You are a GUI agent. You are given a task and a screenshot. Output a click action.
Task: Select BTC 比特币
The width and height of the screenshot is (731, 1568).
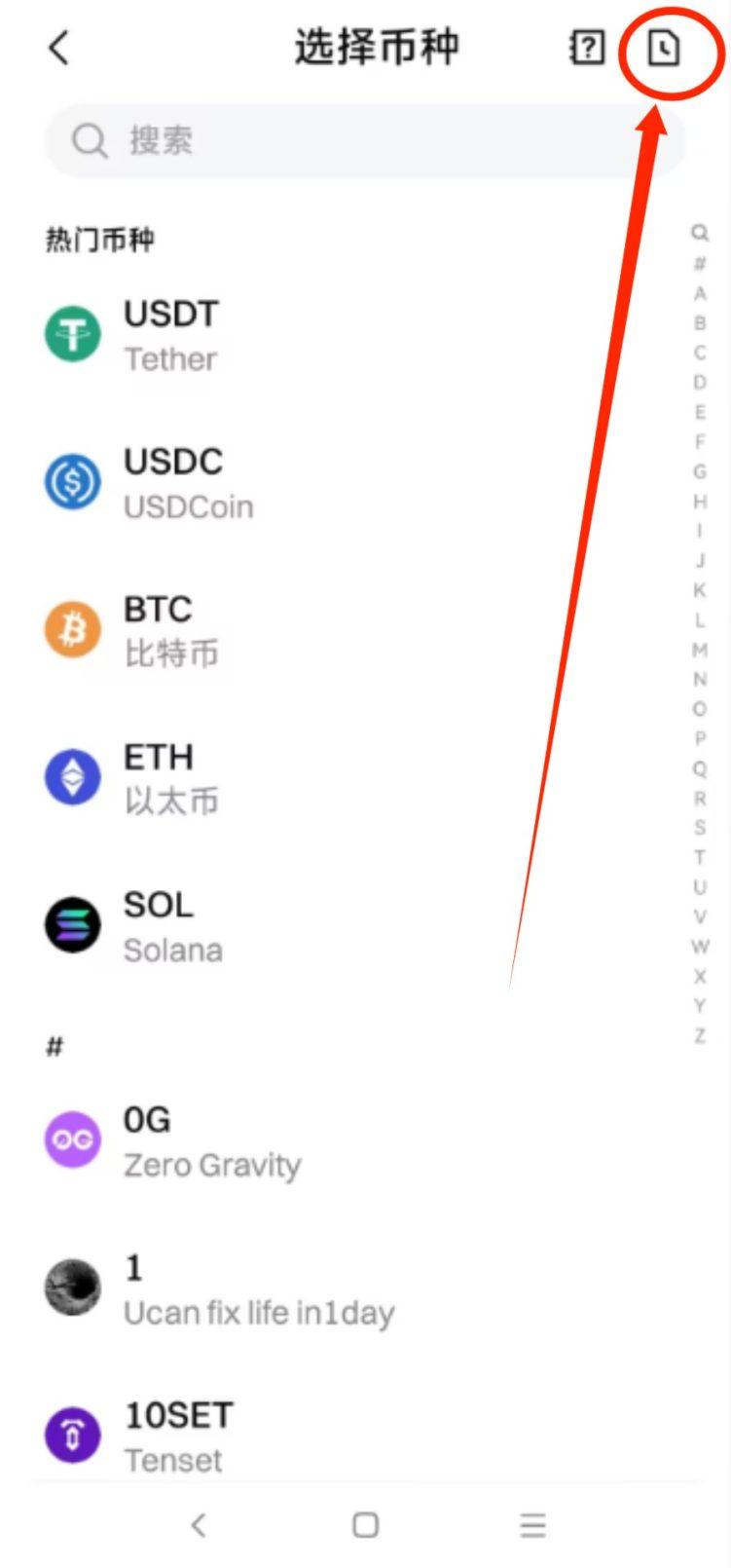pos(170,630)
